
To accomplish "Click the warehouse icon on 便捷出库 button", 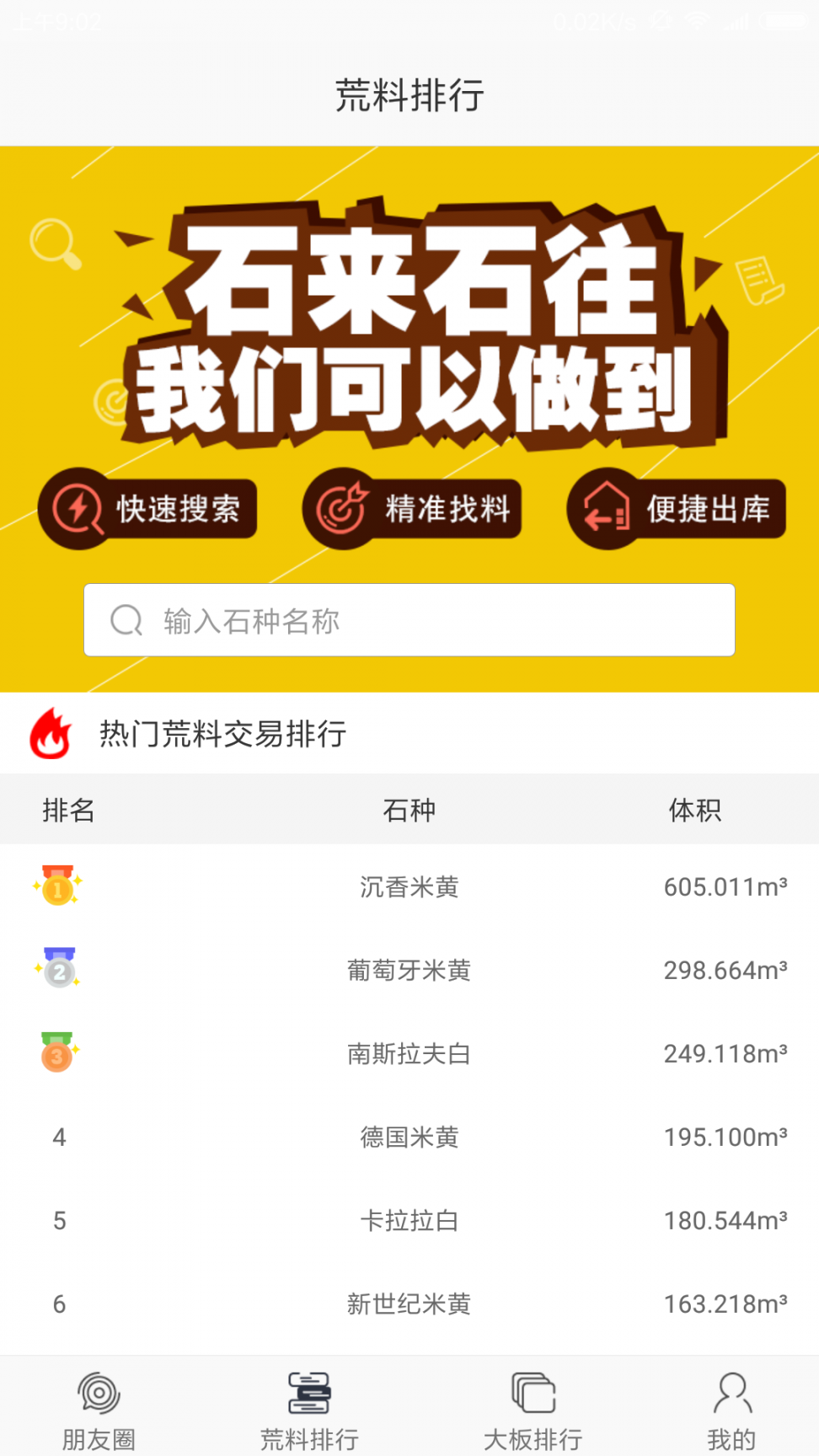I will [x=606, y=508].
